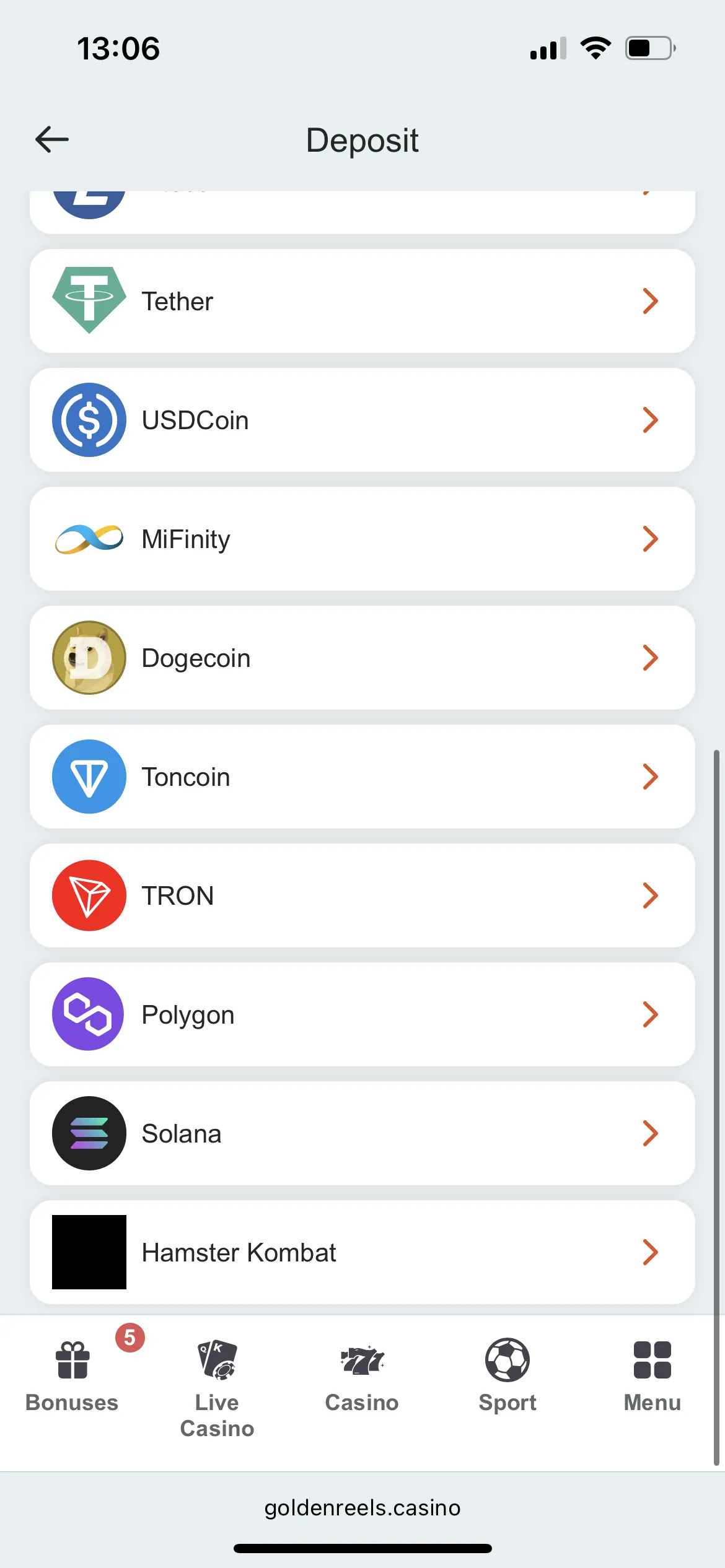Select Tether as deposit method
This screenshot has height=1568, width=725.
tap(362, 301)
